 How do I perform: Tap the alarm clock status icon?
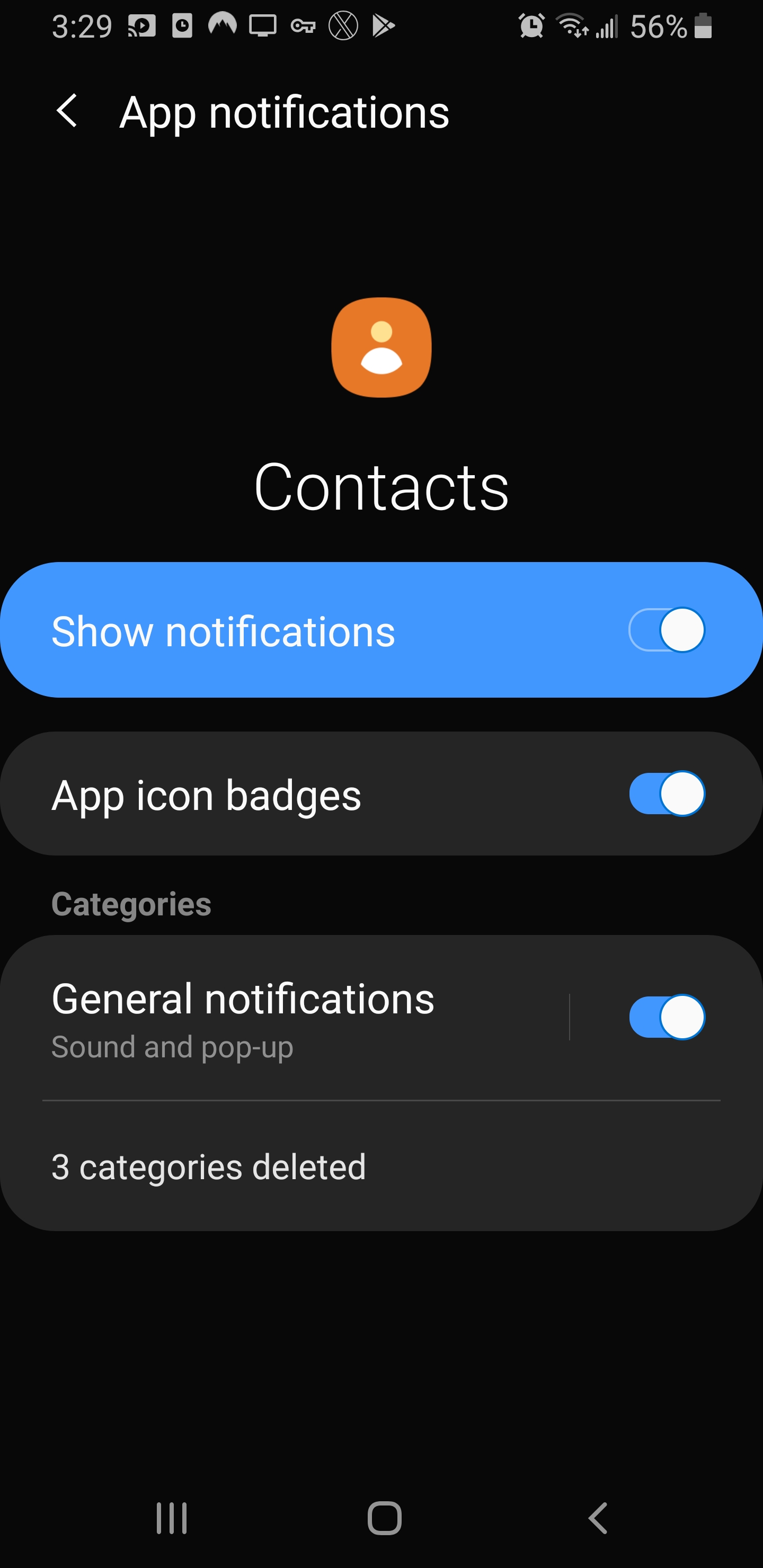(530, 24)
